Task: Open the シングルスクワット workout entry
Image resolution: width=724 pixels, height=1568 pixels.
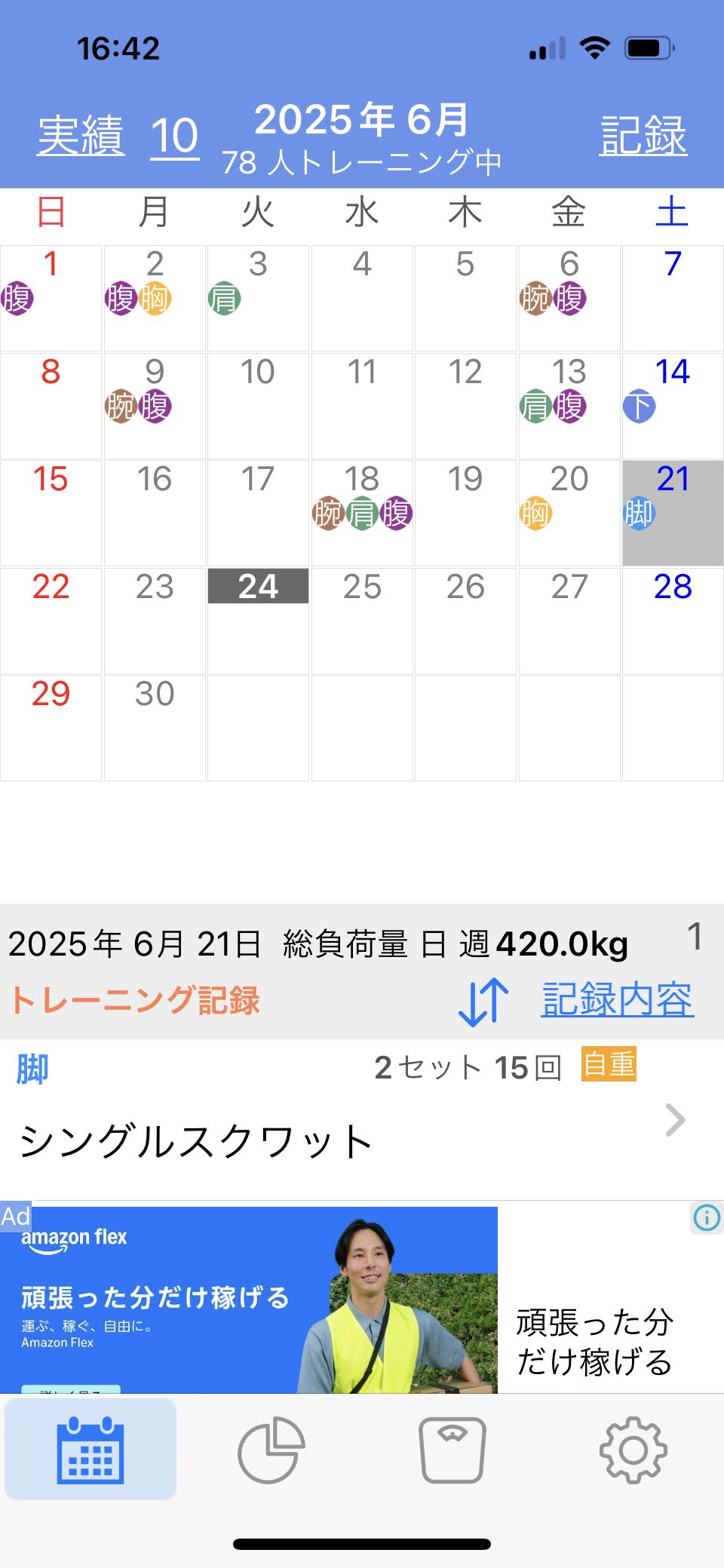Action: tap(362, 1119)
